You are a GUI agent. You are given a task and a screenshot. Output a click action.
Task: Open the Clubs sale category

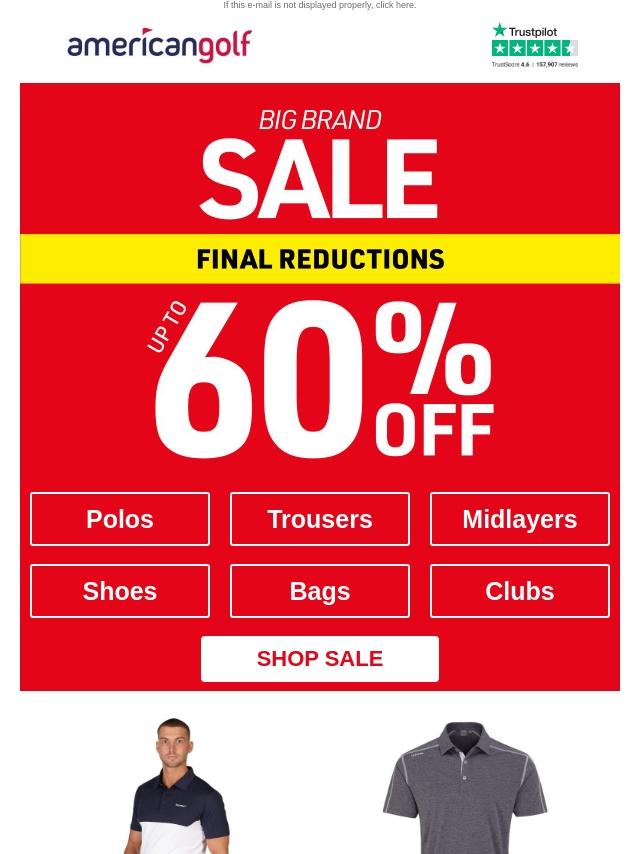[519, 591]
